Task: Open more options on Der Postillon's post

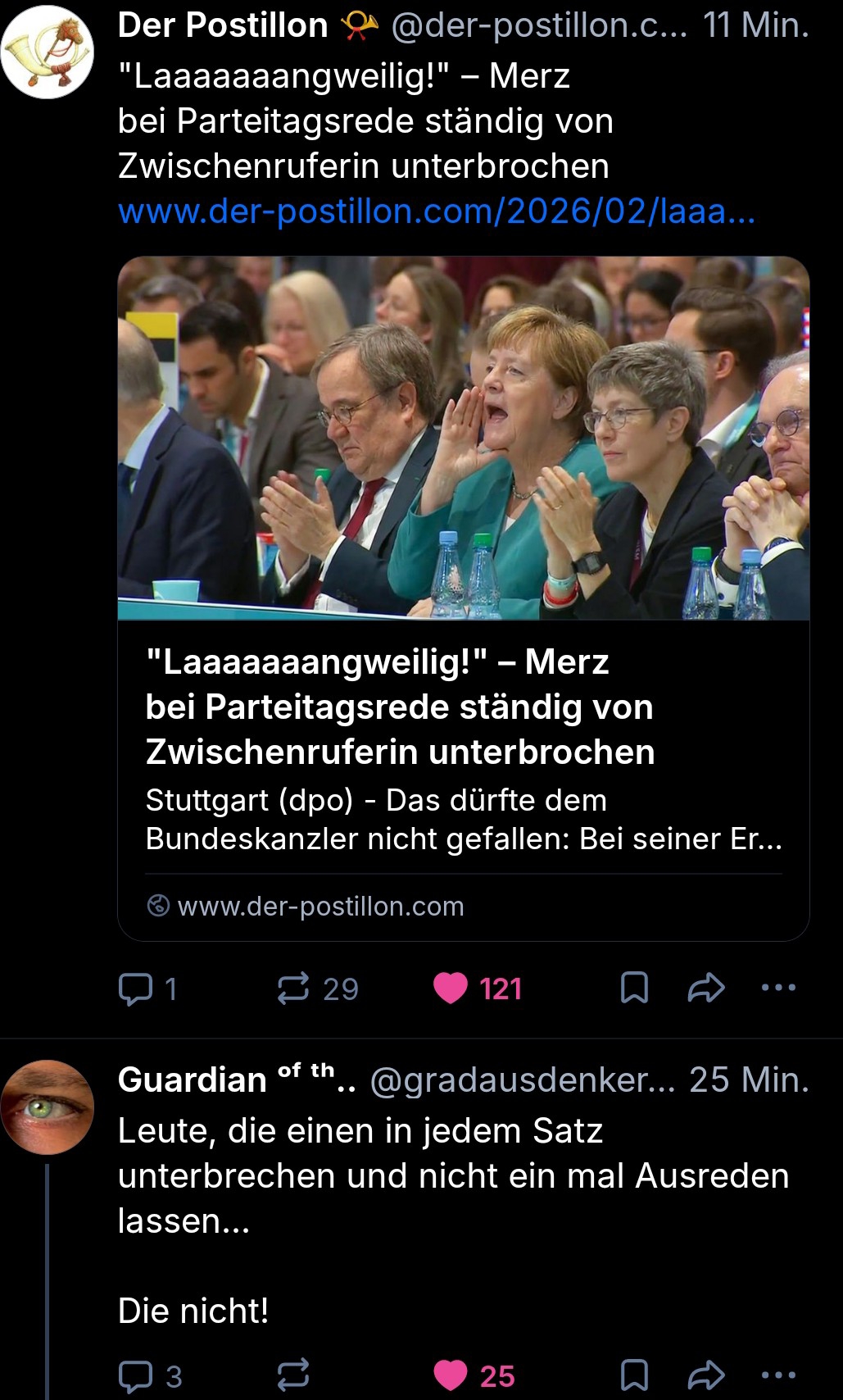Action: 778,989
